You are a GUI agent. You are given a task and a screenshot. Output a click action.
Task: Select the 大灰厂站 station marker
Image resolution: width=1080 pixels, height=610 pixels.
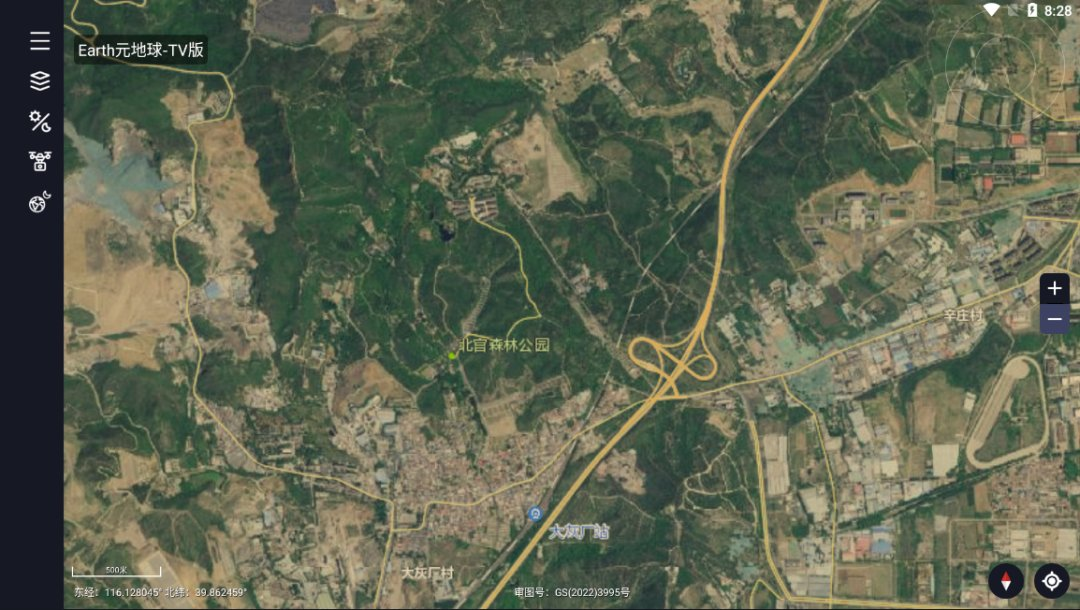[x=536, y=514]
